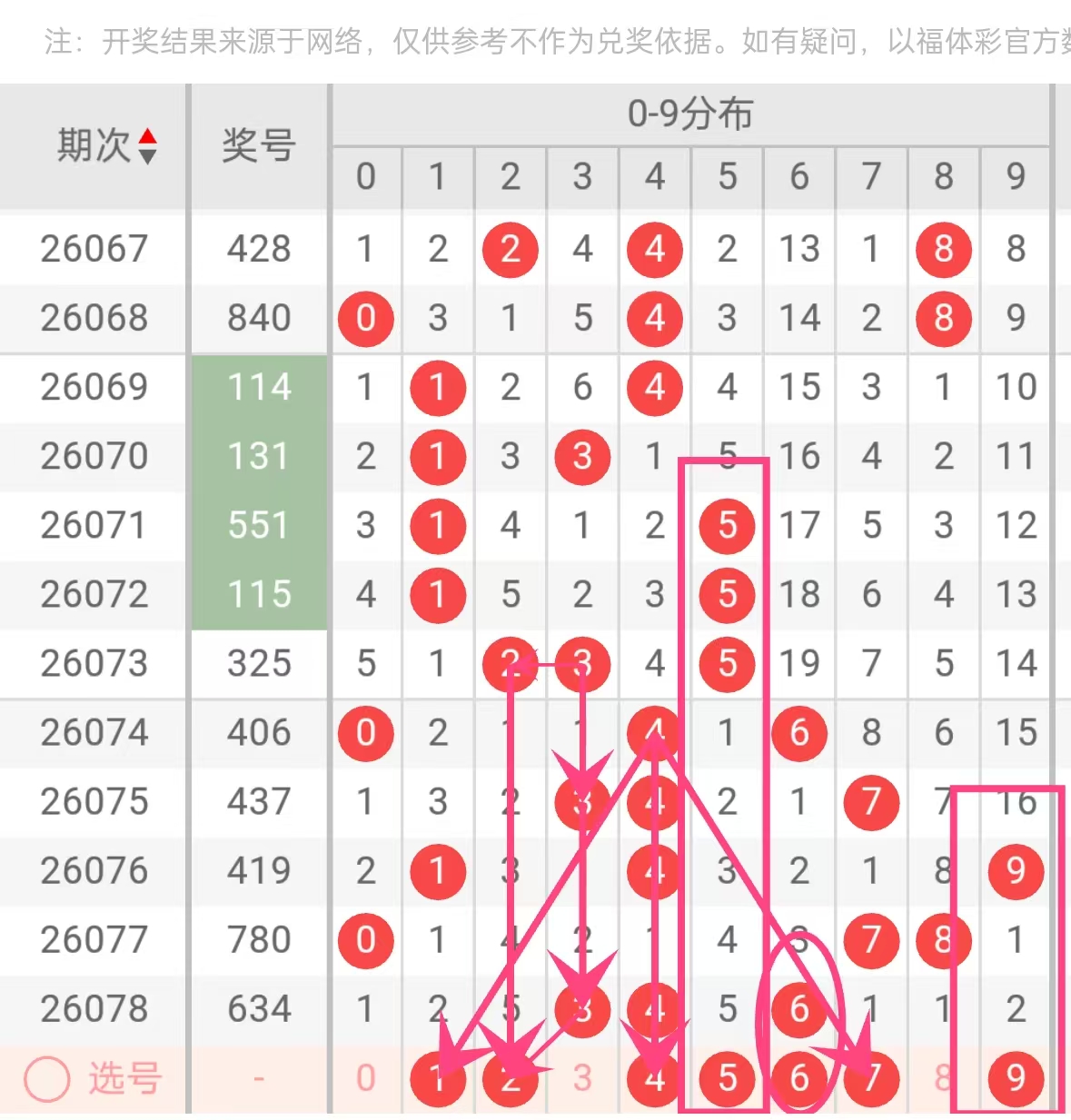Select number 0 in the 选号 row
The height and width of the screenshot is (1120, 1071).
click(x=365, y=1078)
